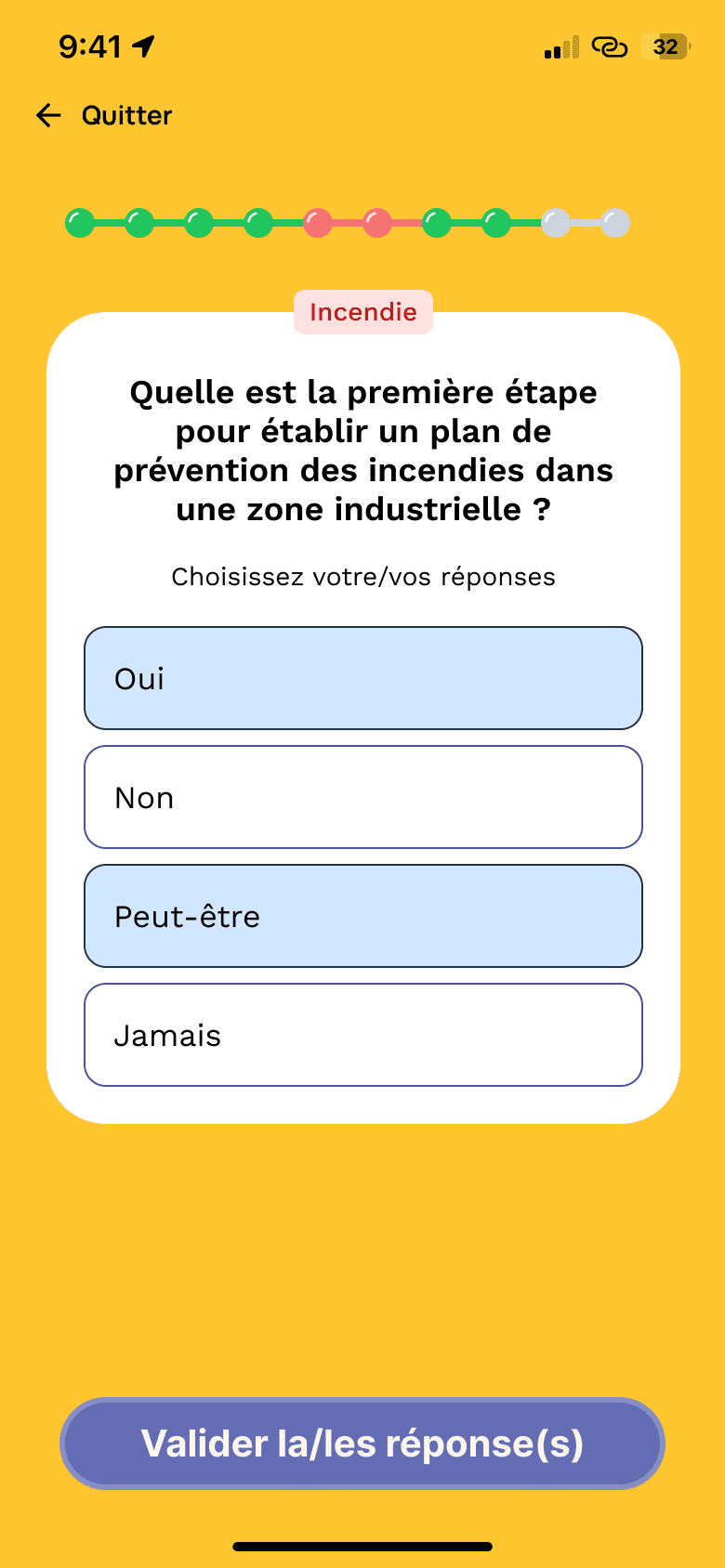Select the Jamais answer option
The height and width of the screenshot is (1568, 725).
coord(362,1035)
